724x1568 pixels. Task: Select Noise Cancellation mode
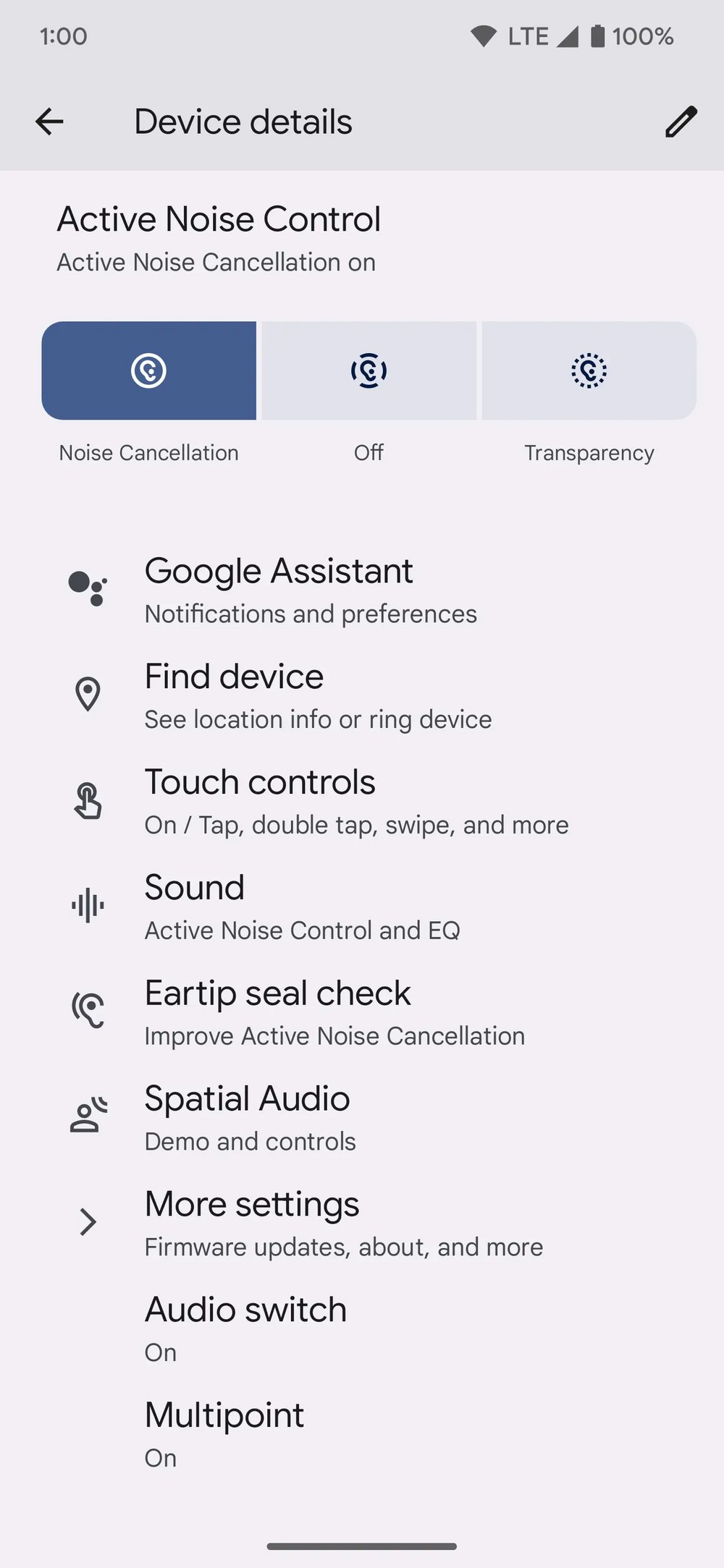tap(149, 370)
